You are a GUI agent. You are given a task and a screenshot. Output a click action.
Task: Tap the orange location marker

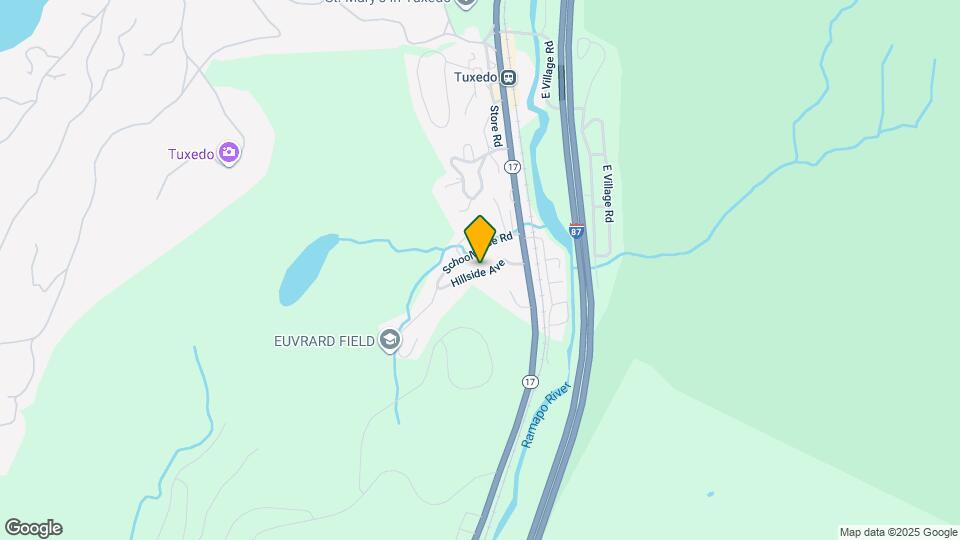[480, 238]
